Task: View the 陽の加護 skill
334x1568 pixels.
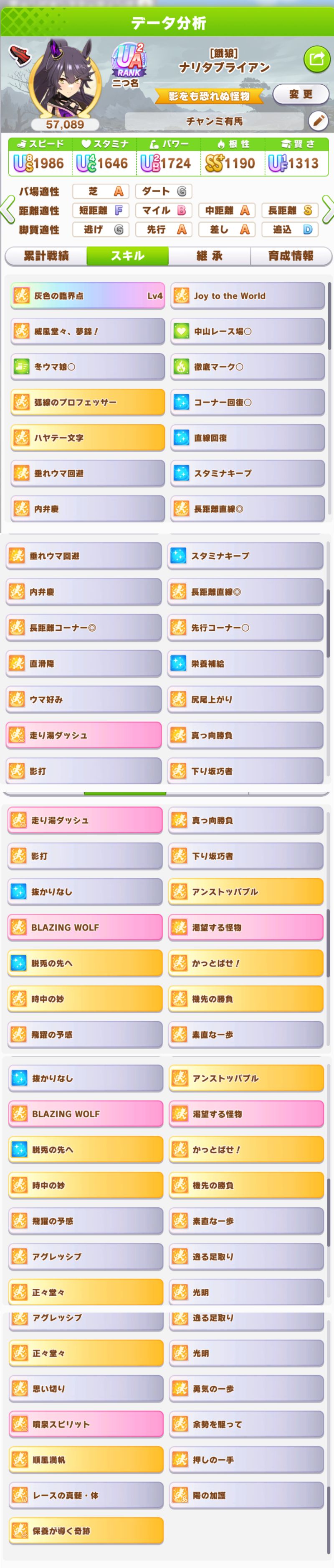Action: tap(246, 1495)
